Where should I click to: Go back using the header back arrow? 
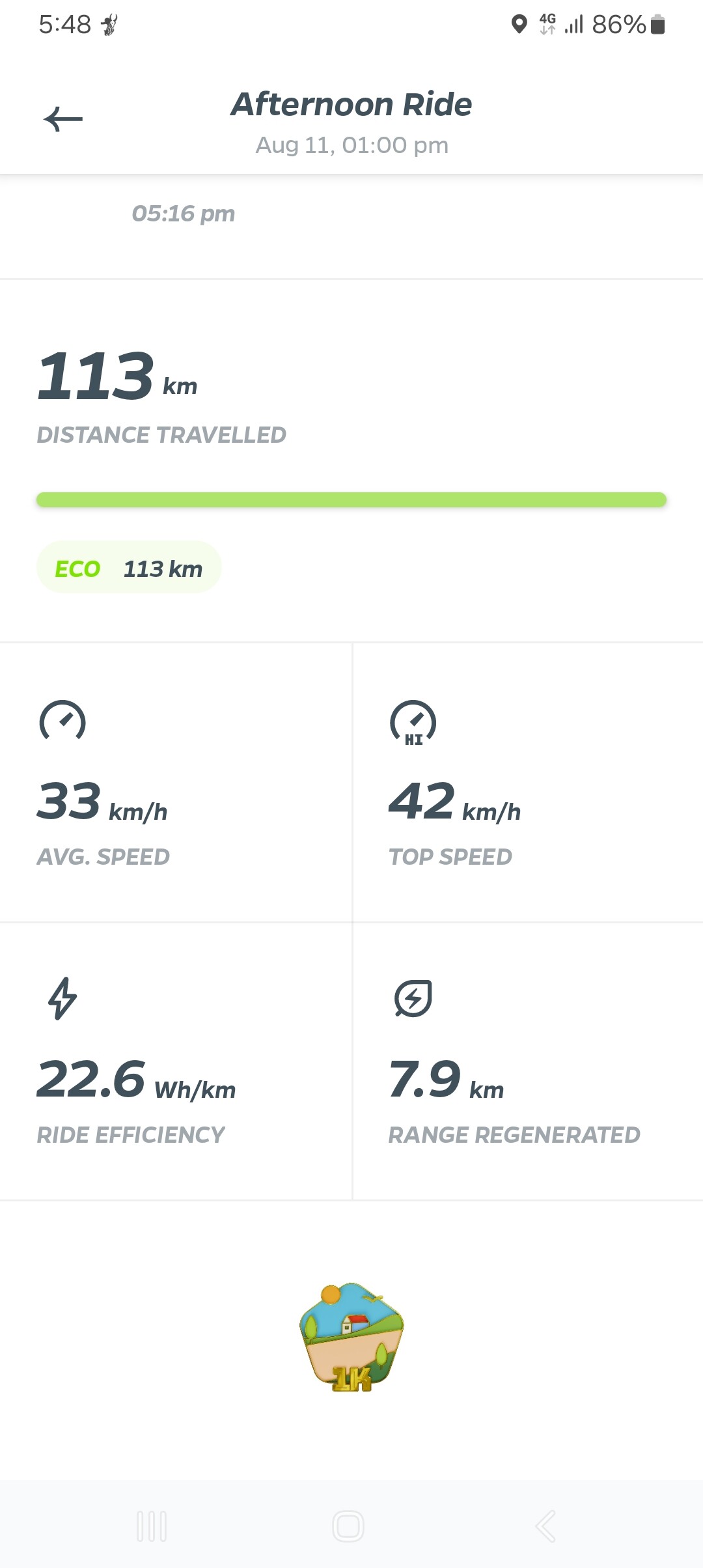[x=63, y=119]
